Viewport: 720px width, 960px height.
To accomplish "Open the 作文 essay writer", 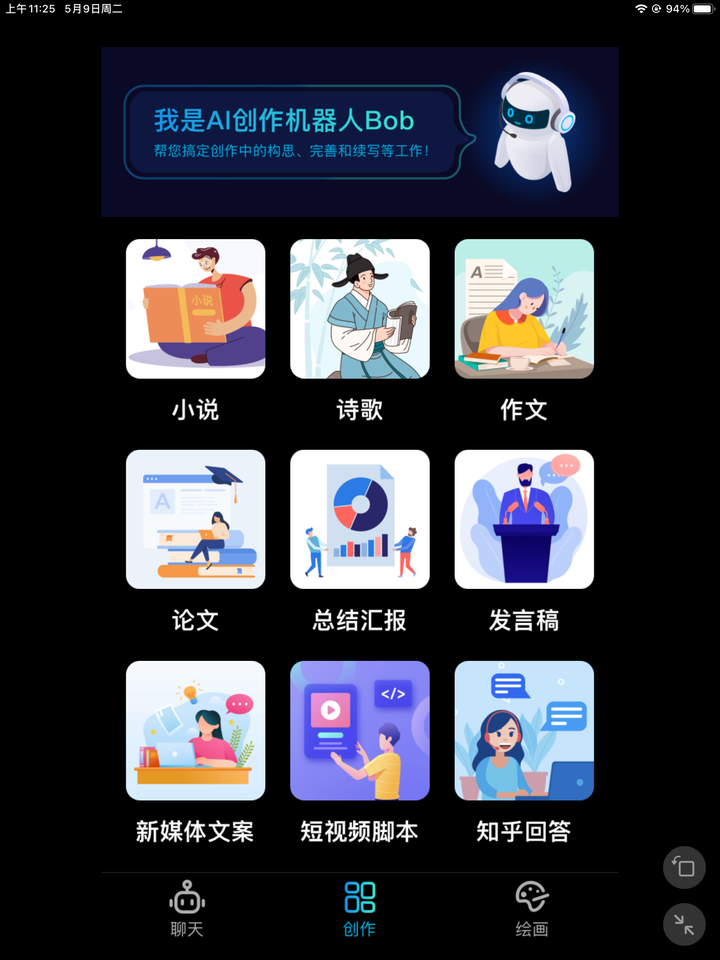I will coord(524,308).
